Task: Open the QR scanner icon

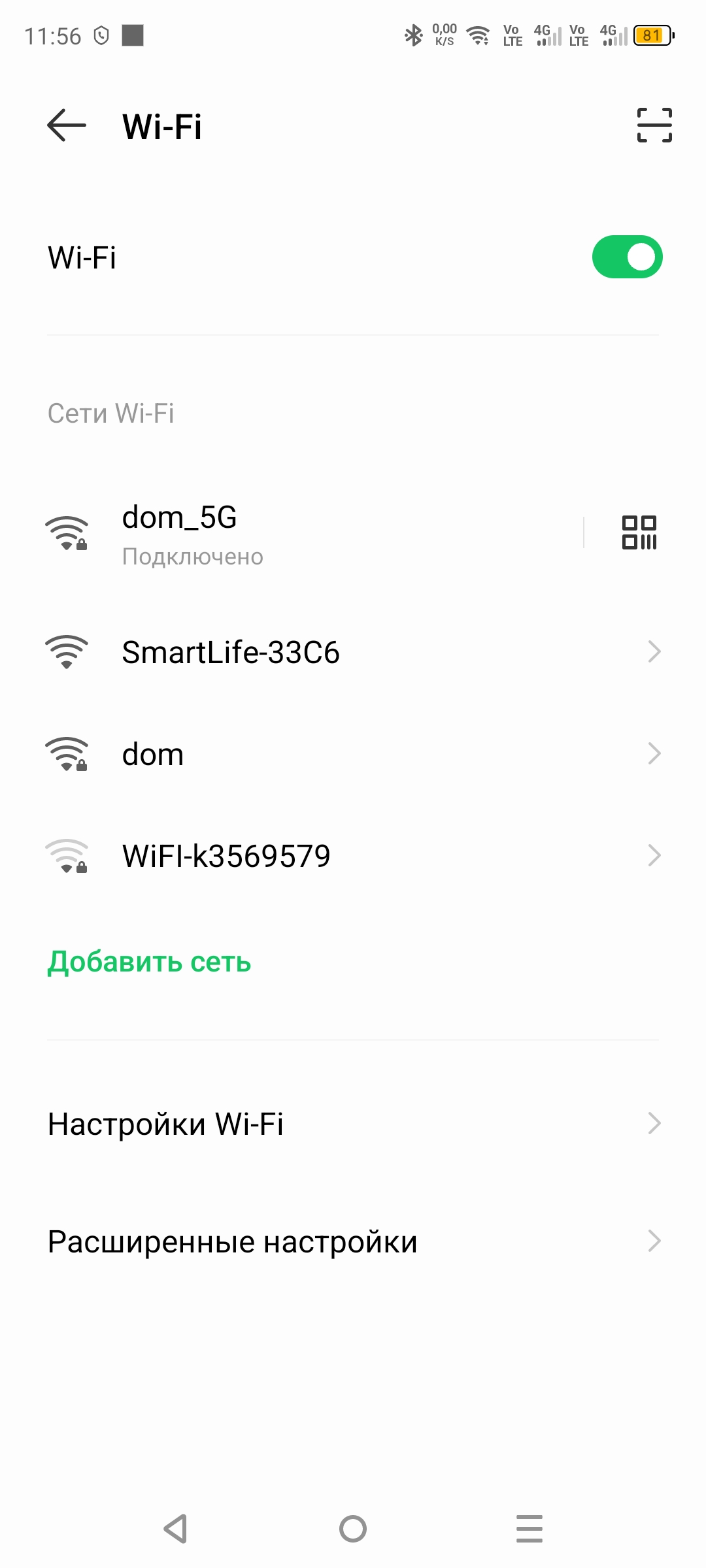Action: pos(654,125)
